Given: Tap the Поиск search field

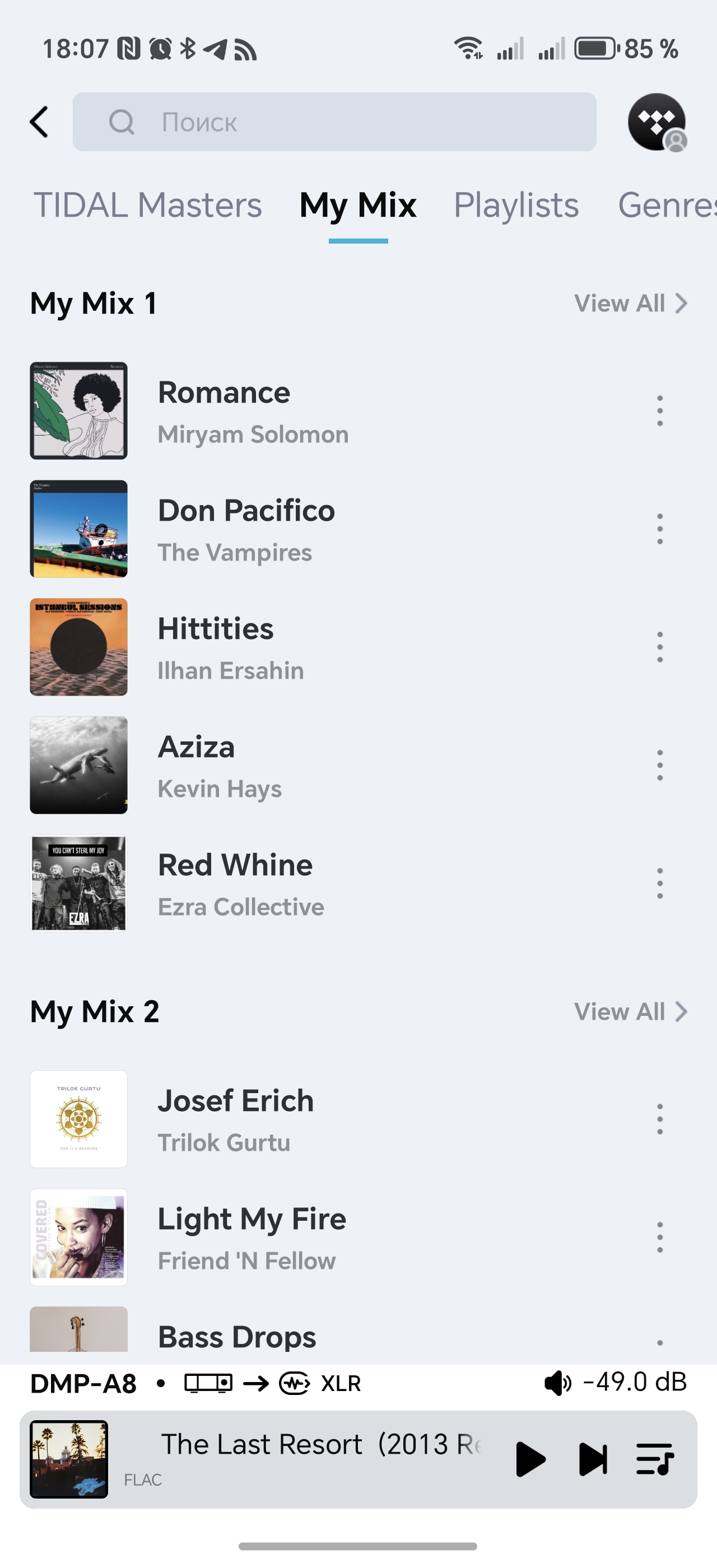Looking at the screenshot, I should point(334,122).
